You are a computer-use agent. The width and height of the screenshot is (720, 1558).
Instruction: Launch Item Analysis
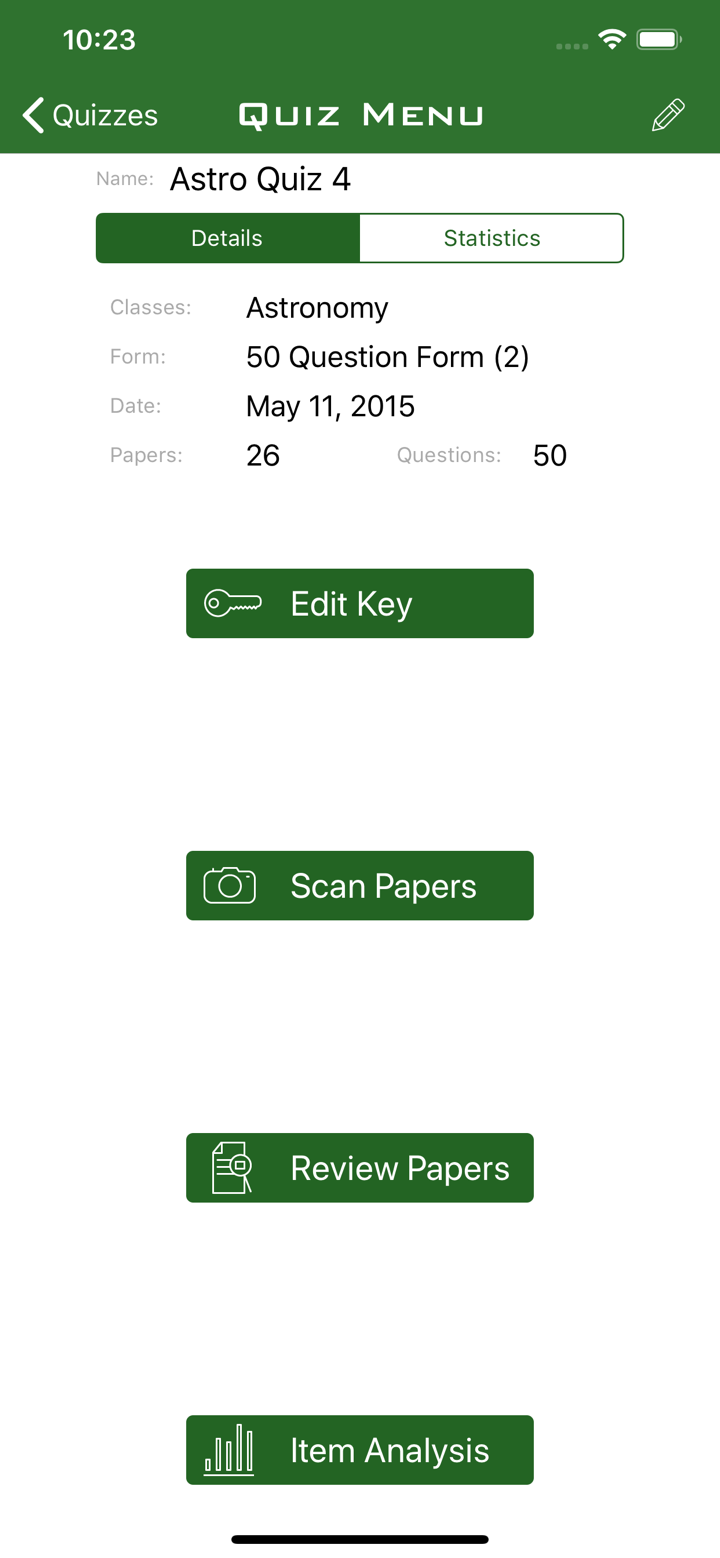(360, 1450)
